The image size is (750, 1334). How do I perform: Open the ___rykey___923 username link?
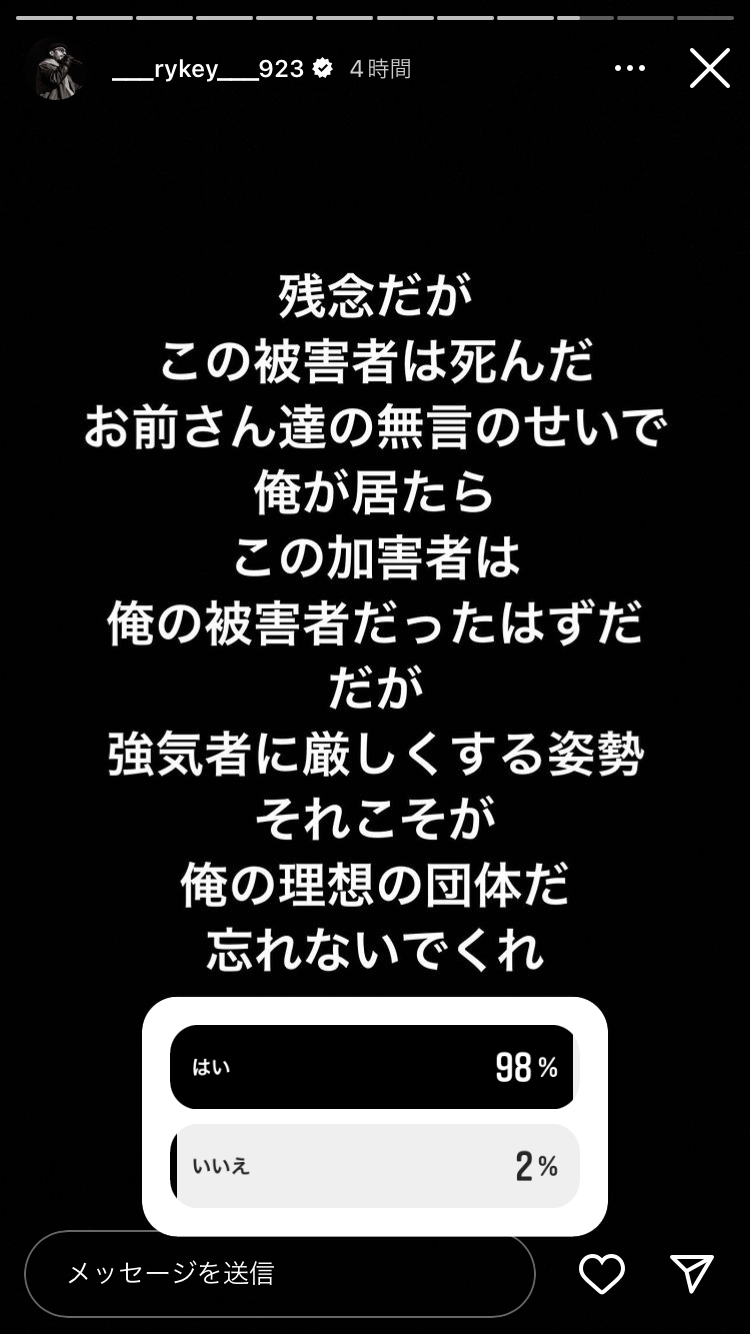pos(208,68)
